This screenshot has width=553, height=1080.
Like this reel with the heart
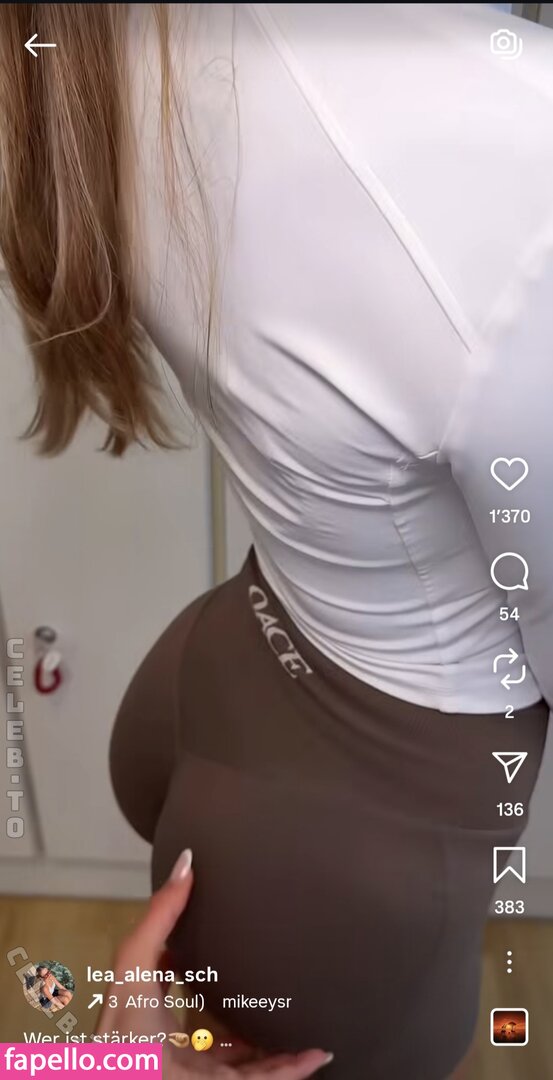pos(510,474)
